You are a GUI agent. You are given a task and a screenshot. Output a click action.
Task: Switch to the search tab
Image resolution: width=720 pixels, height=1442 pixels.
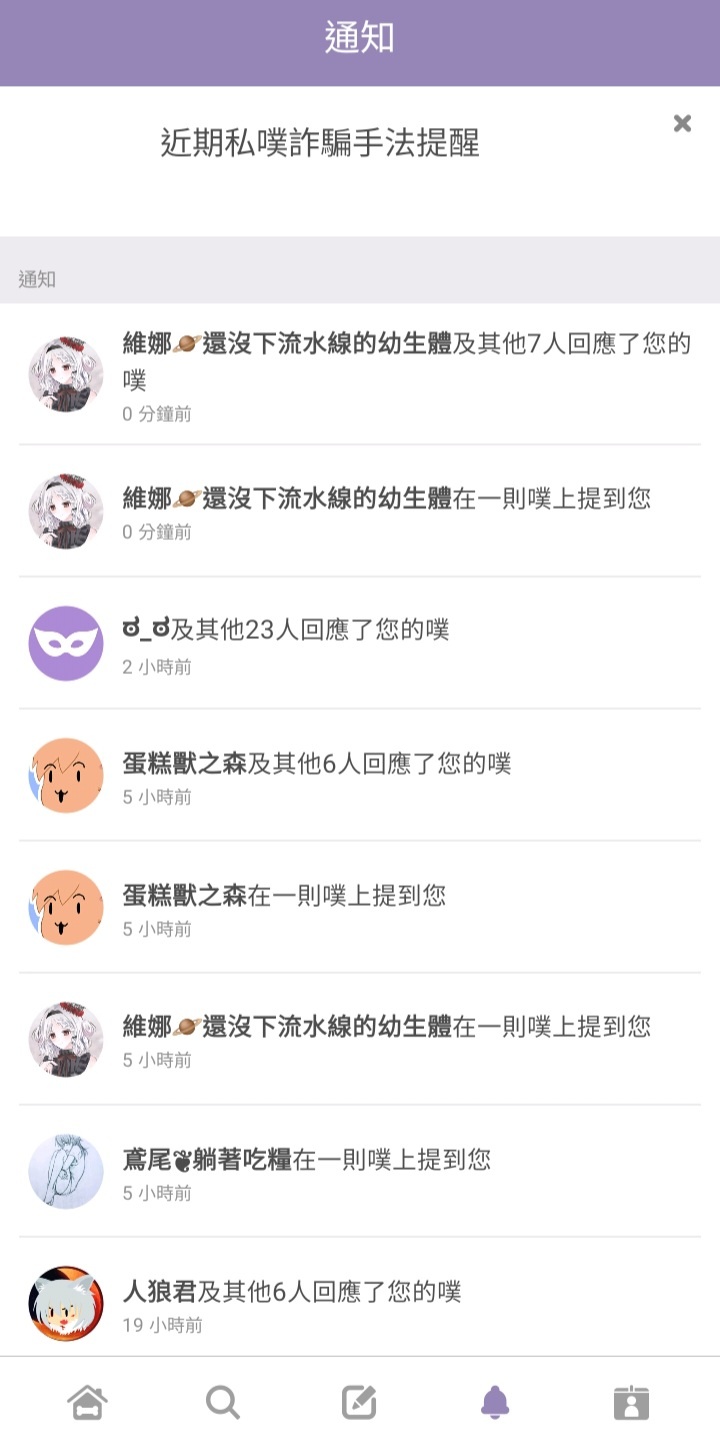pyautogui.click(x=222, y=1402)
